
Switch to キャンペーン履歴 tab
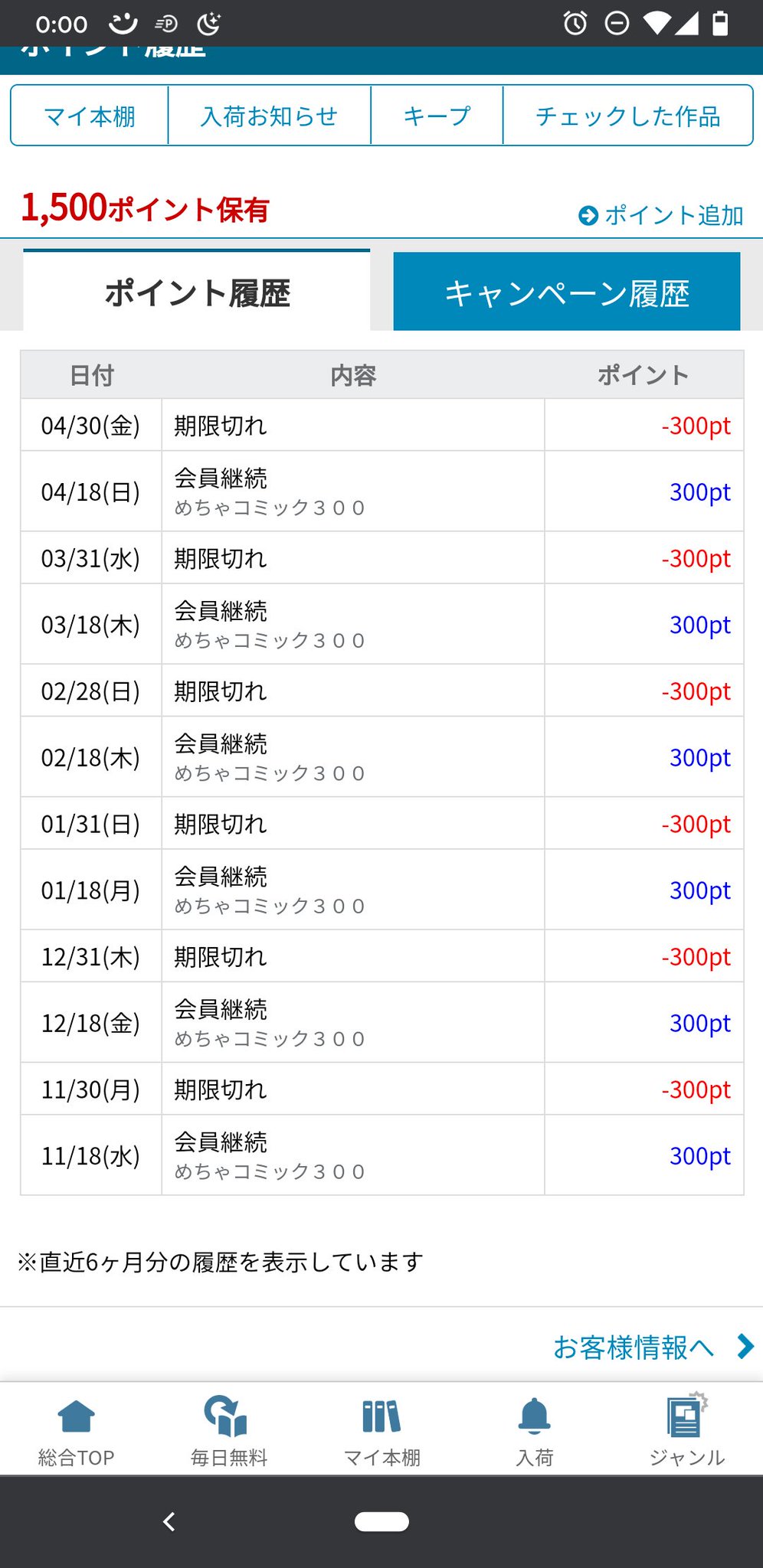[567, 292]
